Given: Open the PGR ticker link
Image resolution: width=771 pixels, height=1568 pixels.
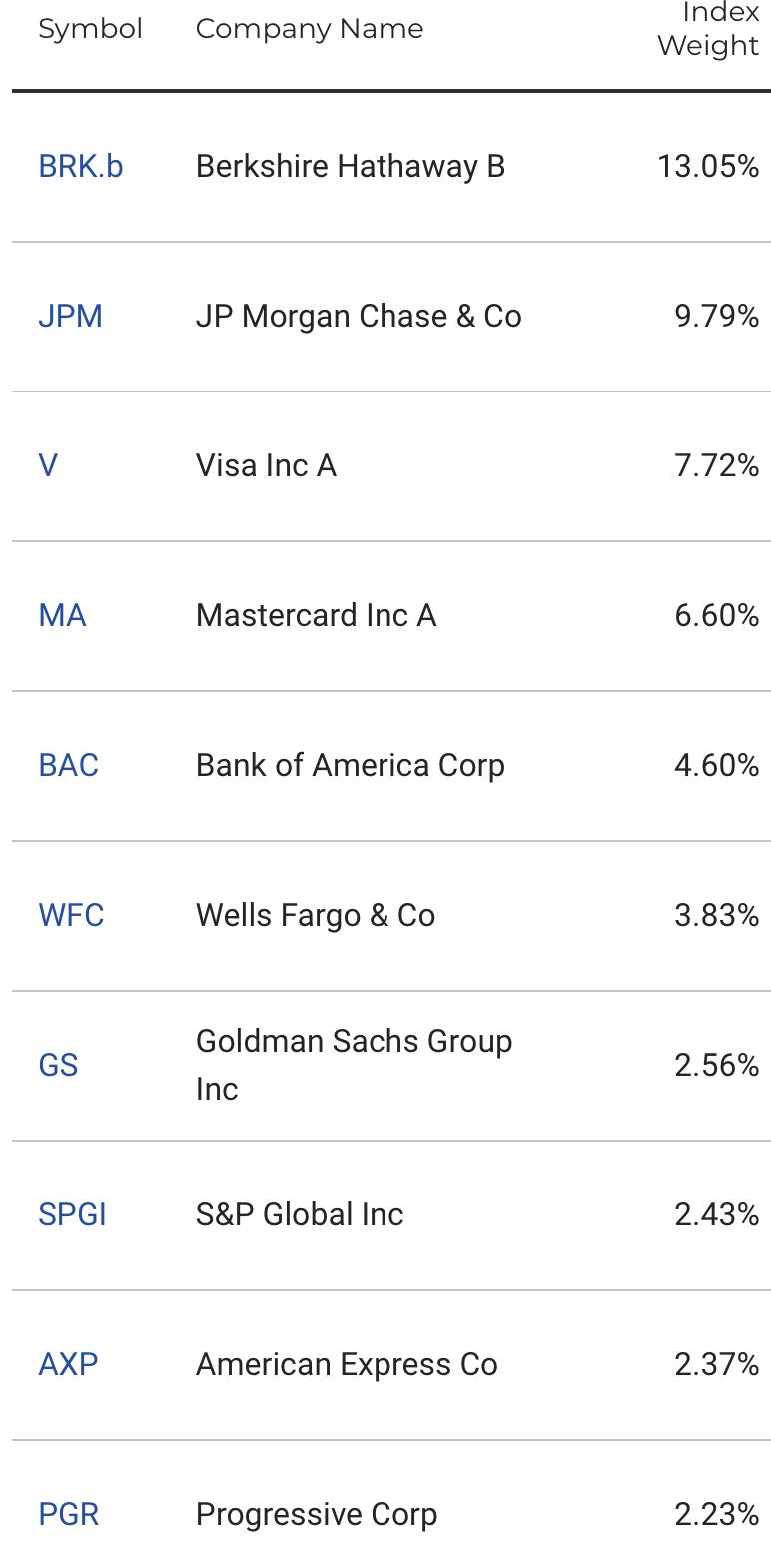Looking at the screenshot, I should click(x=69, y=1514).
